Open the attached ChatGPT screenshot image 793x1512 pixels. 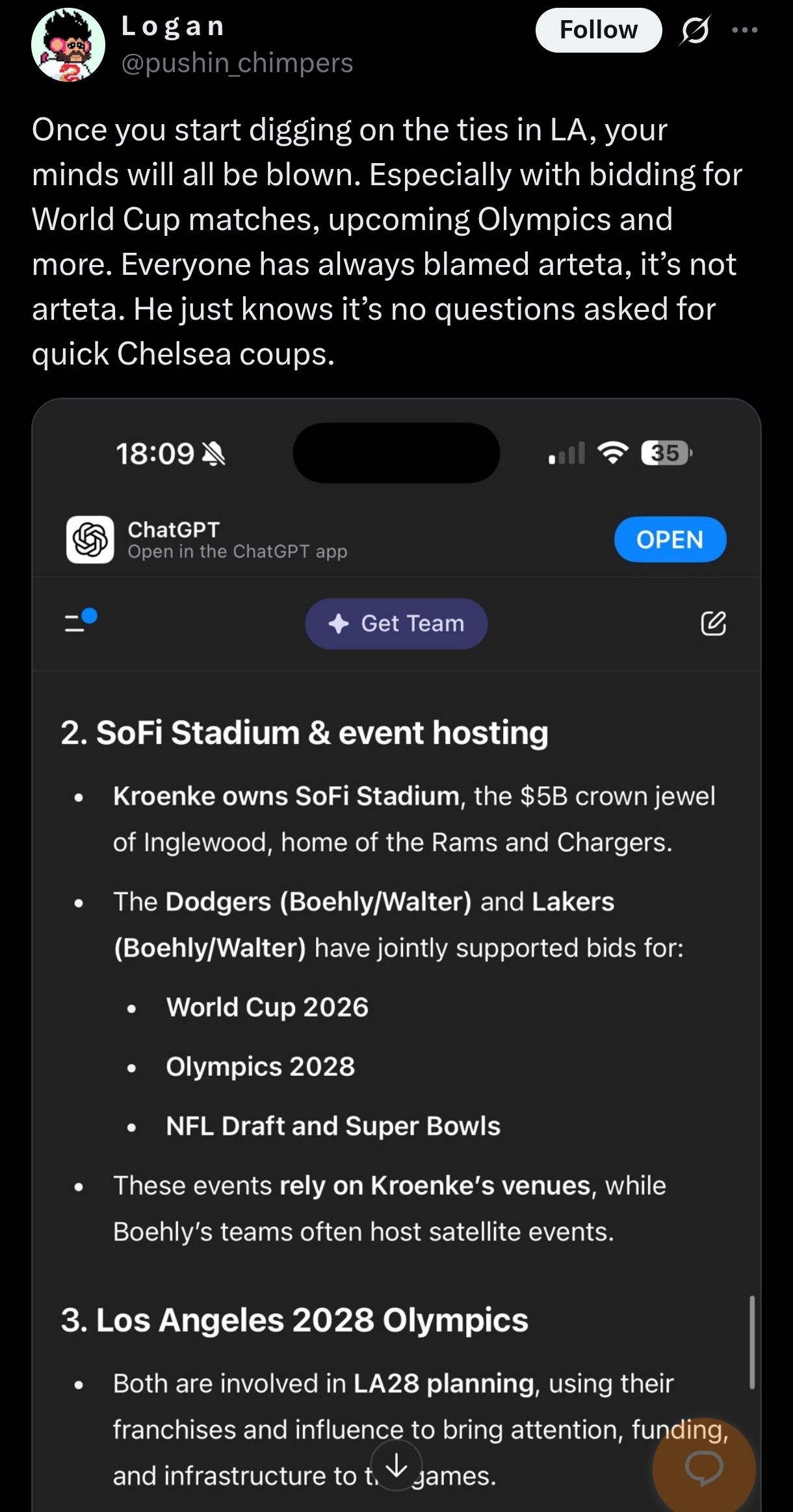pos(396,955)
